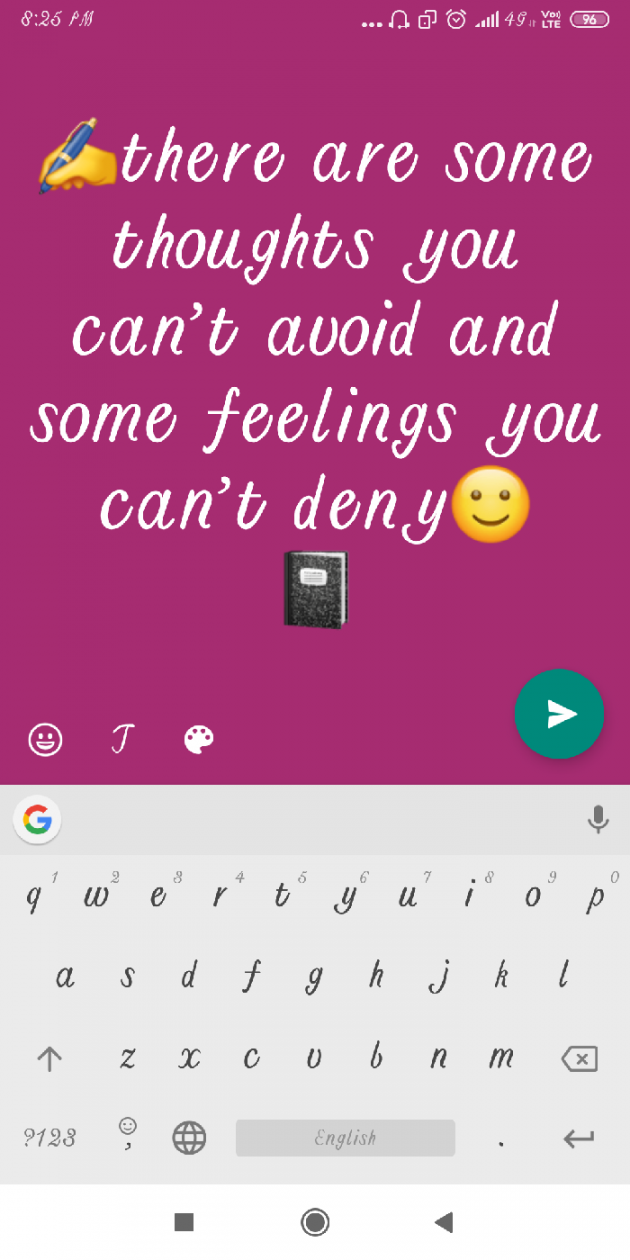Switch keyboard language with globe key

point(189,1137)
